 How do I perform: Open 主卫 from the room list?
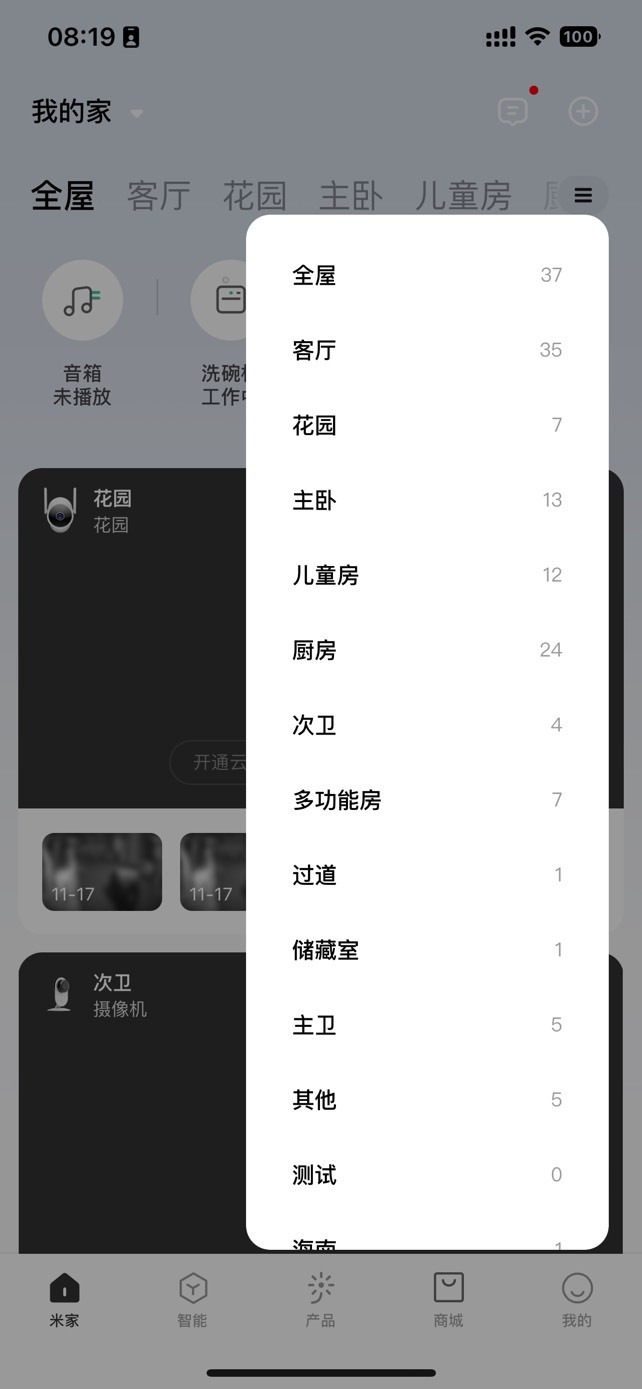point(427,1025)
